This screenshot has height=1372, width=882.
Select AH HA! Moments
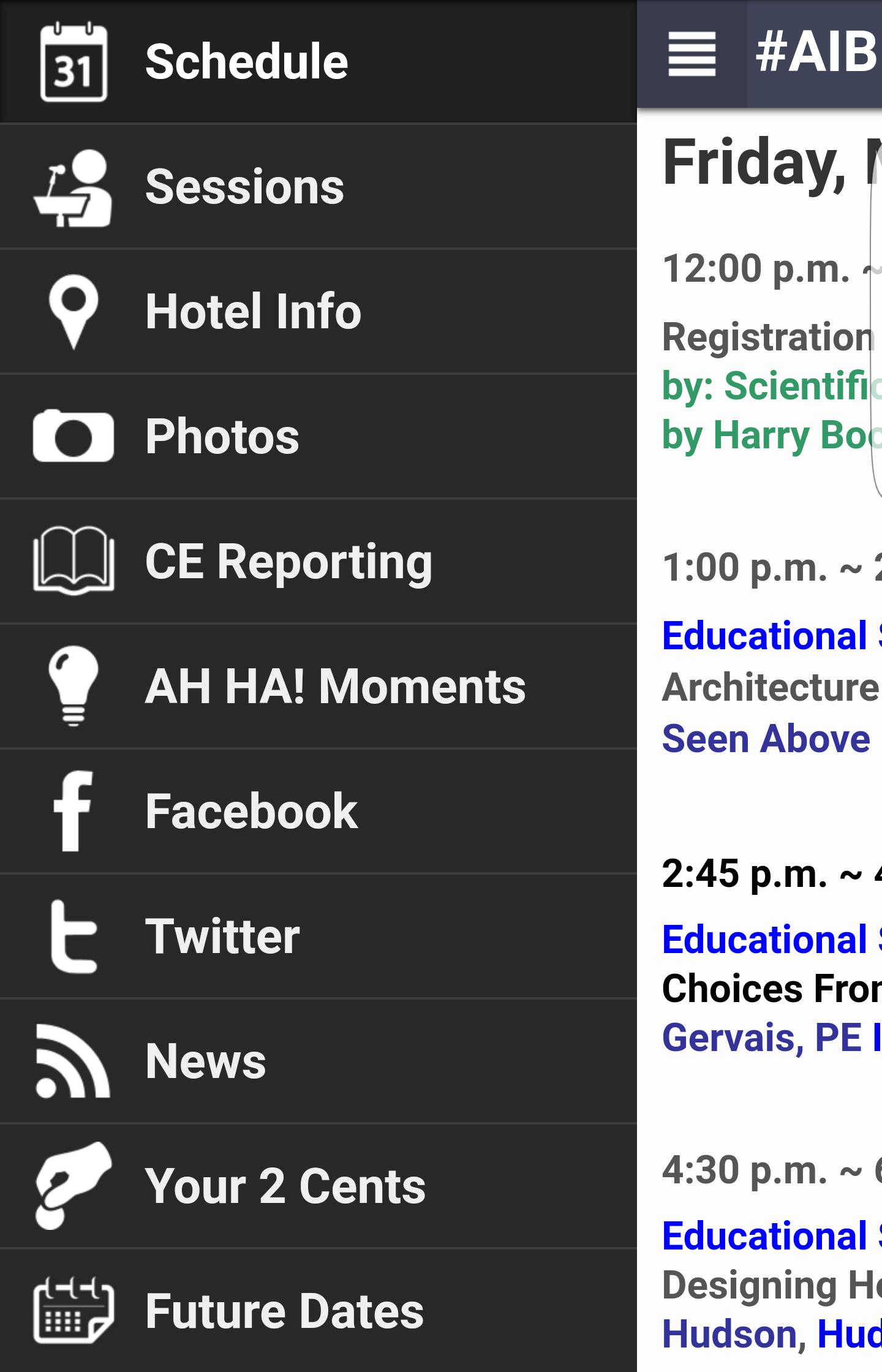318,687
